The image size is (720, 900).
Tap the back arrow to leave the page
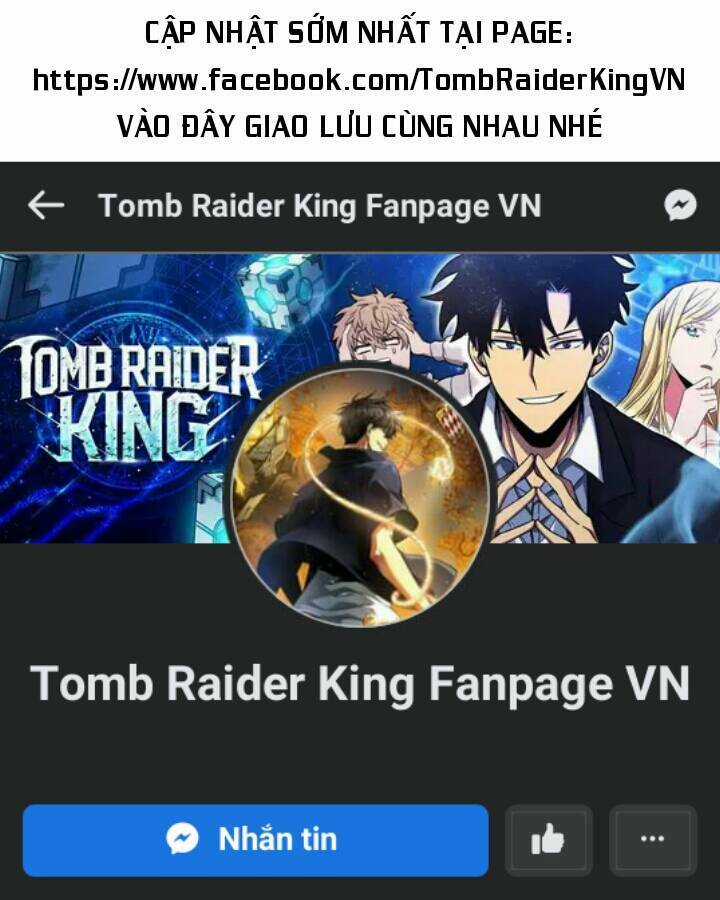(45, 205)
